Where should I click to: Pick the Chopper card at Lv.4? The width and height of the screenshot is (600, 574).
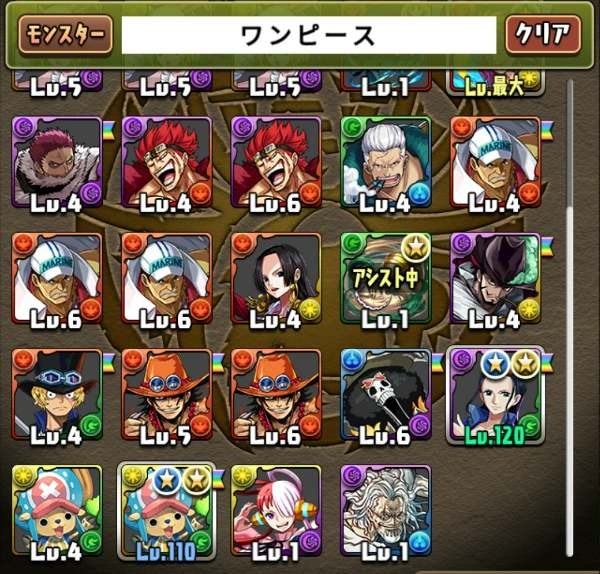57,507
